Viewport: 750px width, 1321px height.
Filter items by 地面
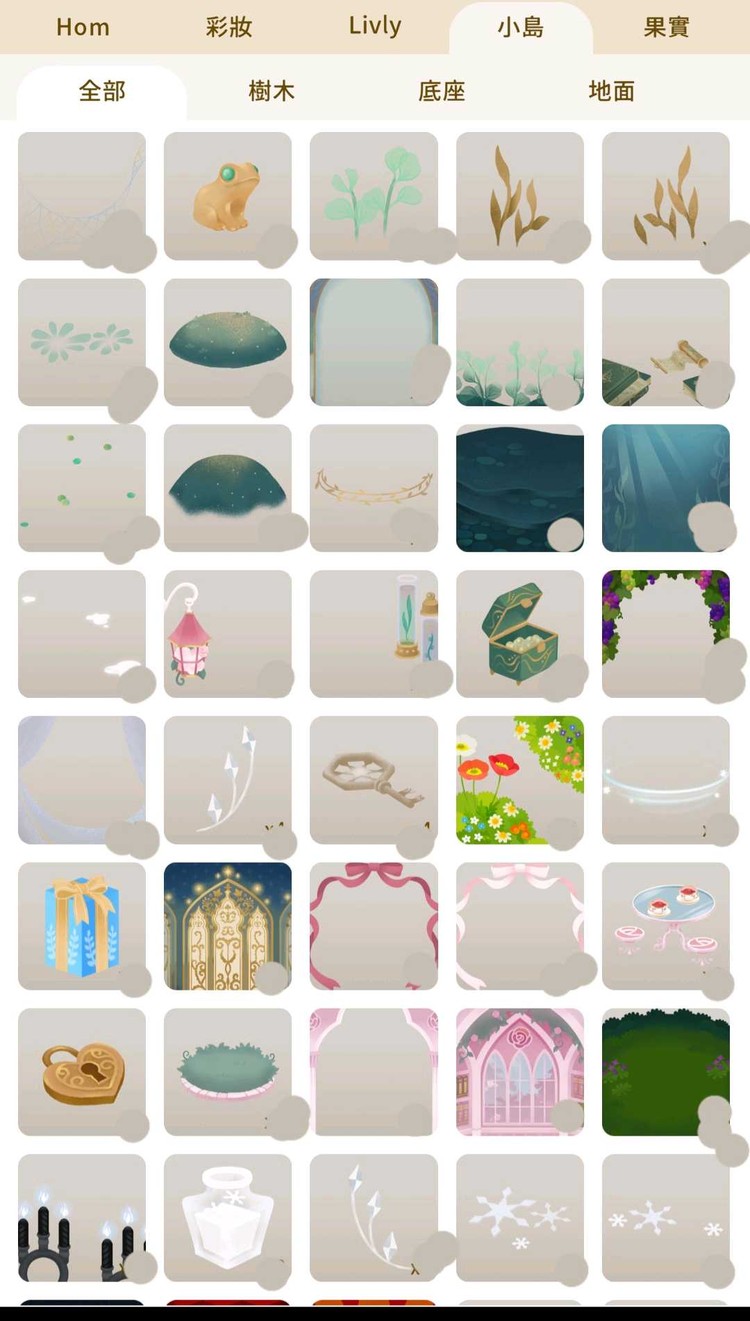pos(611,91)
